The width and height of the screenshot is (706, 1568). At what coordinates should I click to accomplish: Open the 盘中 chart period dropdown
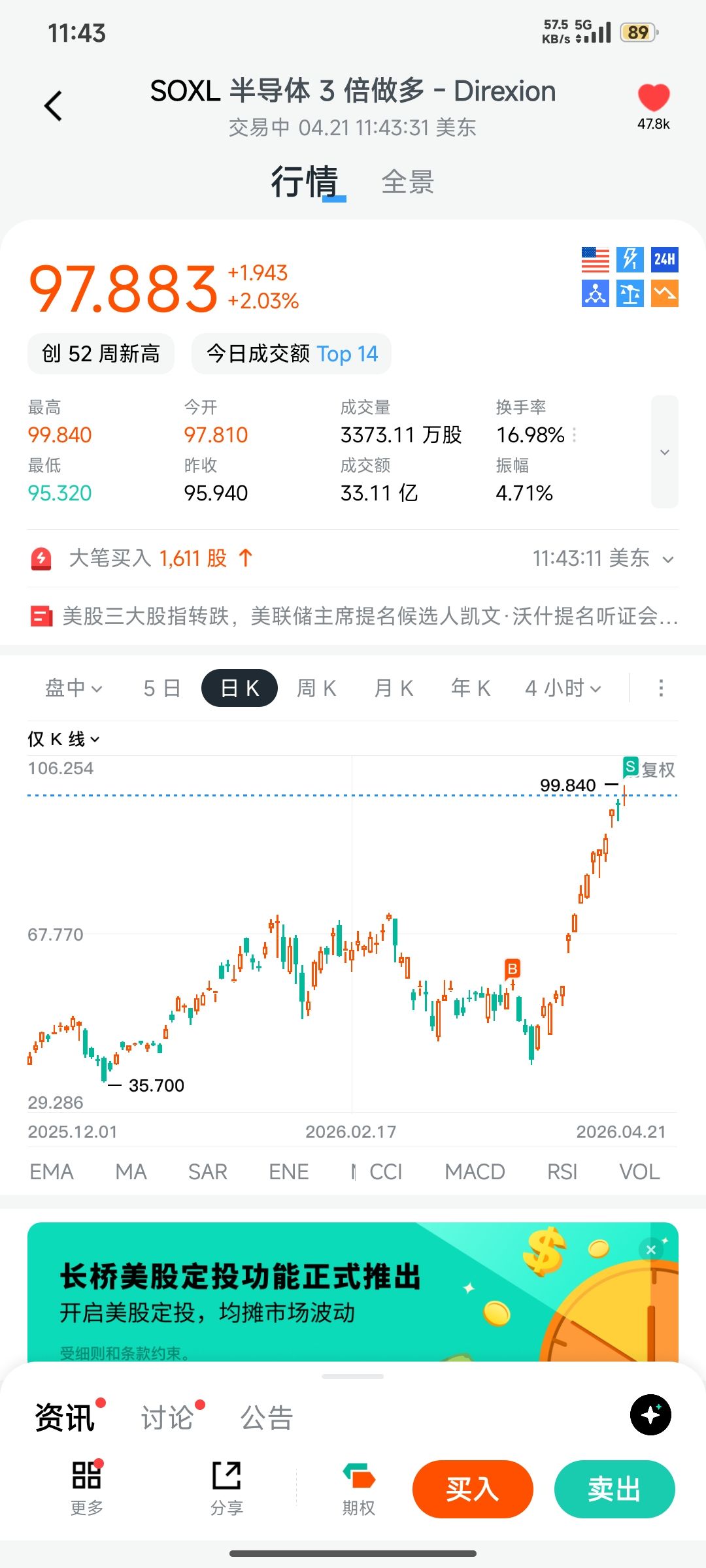pyautogui.click(x=73, y=688)
